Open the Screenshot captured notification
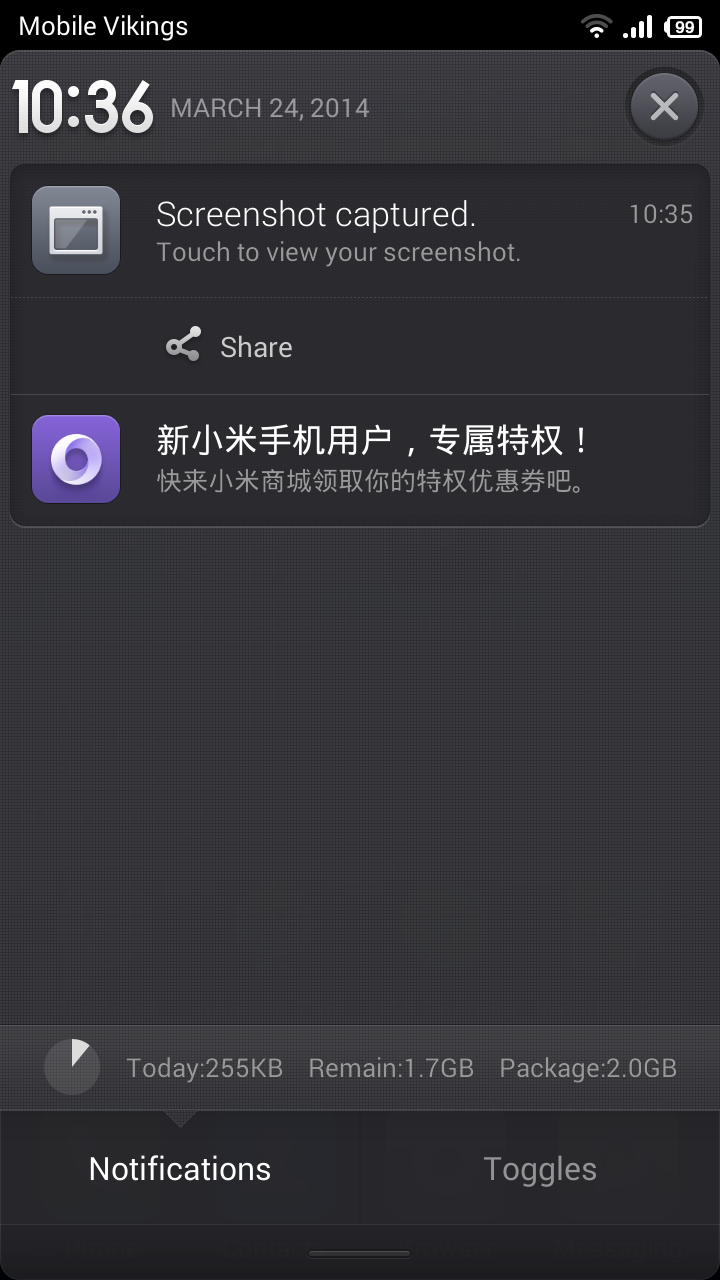 (360, 231)
